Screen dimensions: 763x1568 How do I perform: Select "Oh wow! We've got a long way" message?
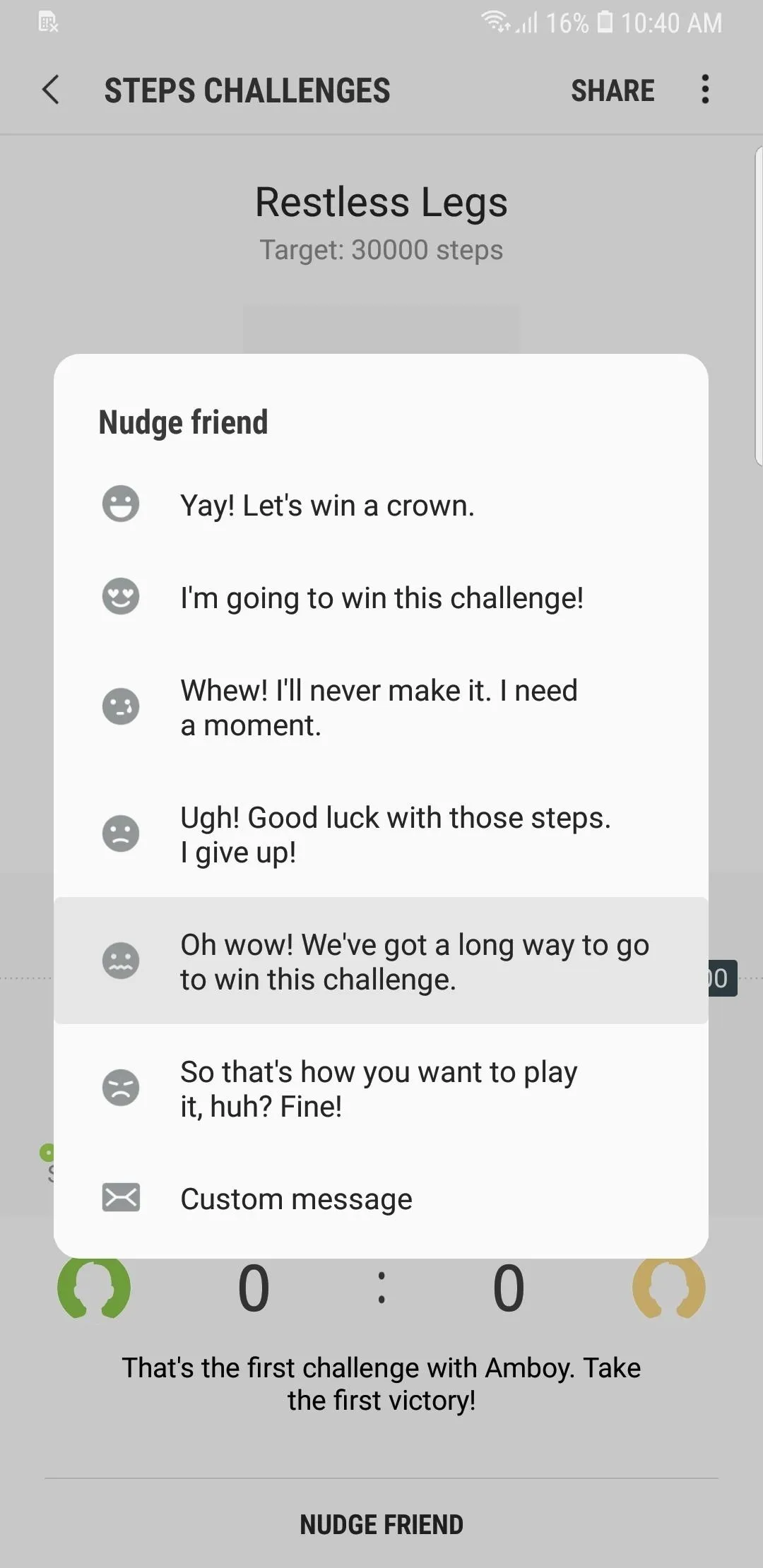(381, 961)
